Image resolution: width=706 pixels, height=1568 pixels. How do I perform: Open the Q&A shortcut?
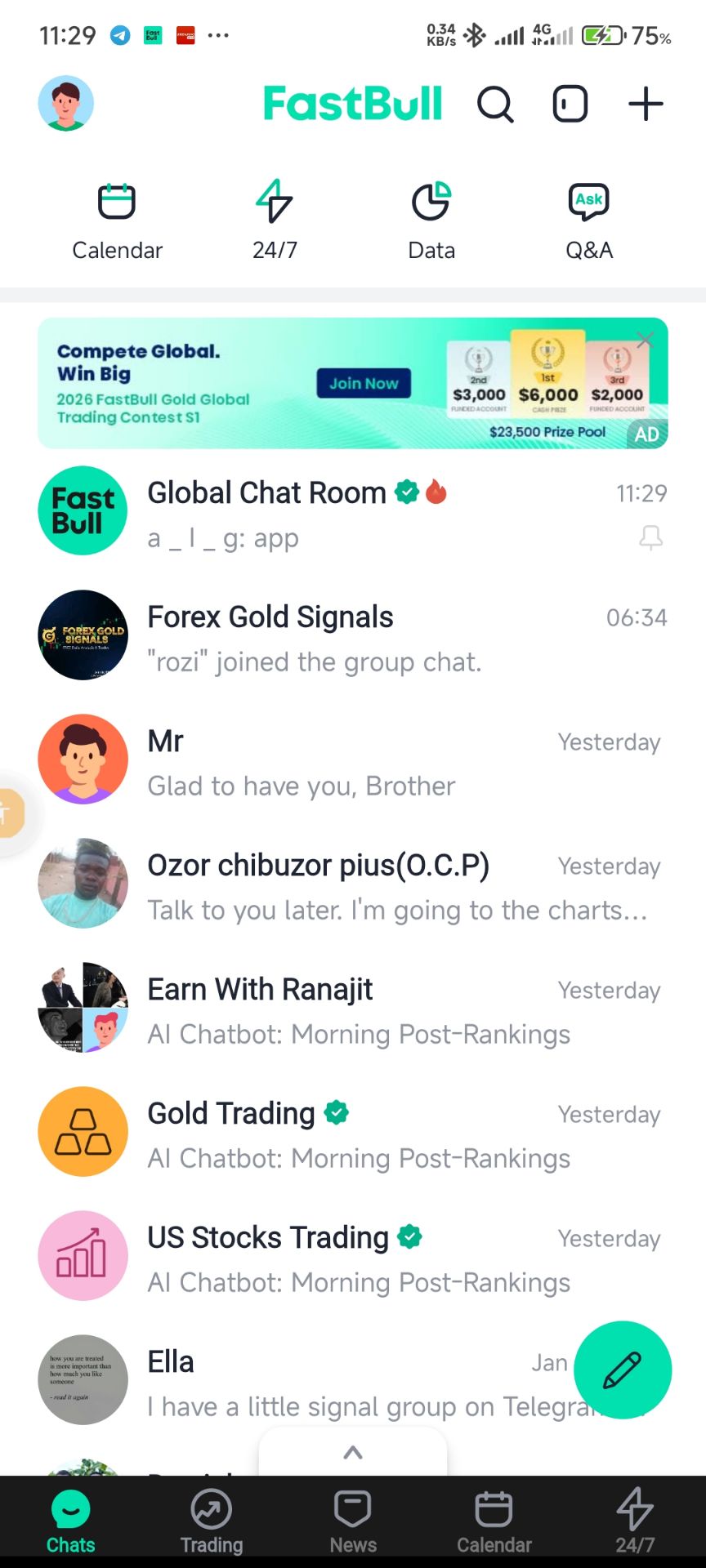[589, 220]
